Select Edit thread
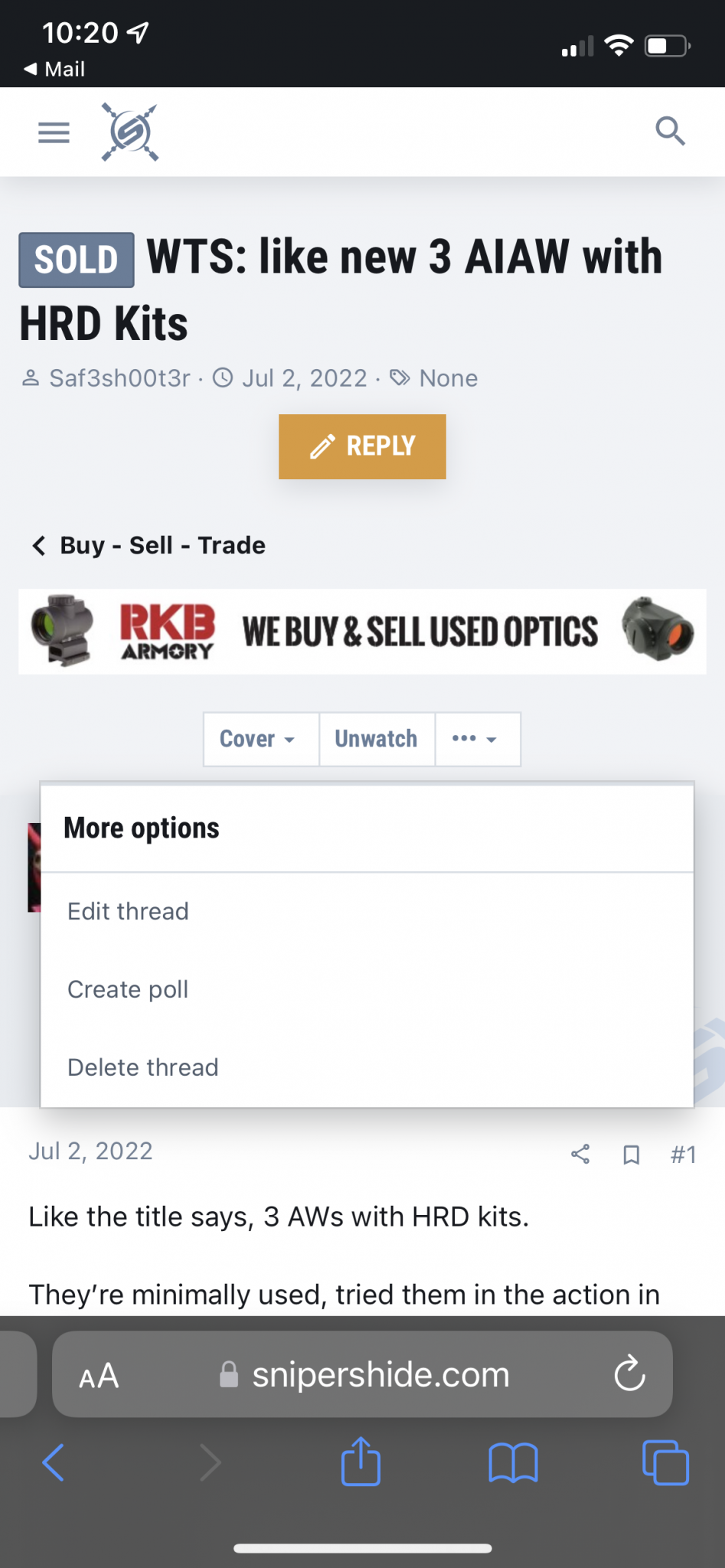This screenshot has width=725, height=1568. (128, 911)
